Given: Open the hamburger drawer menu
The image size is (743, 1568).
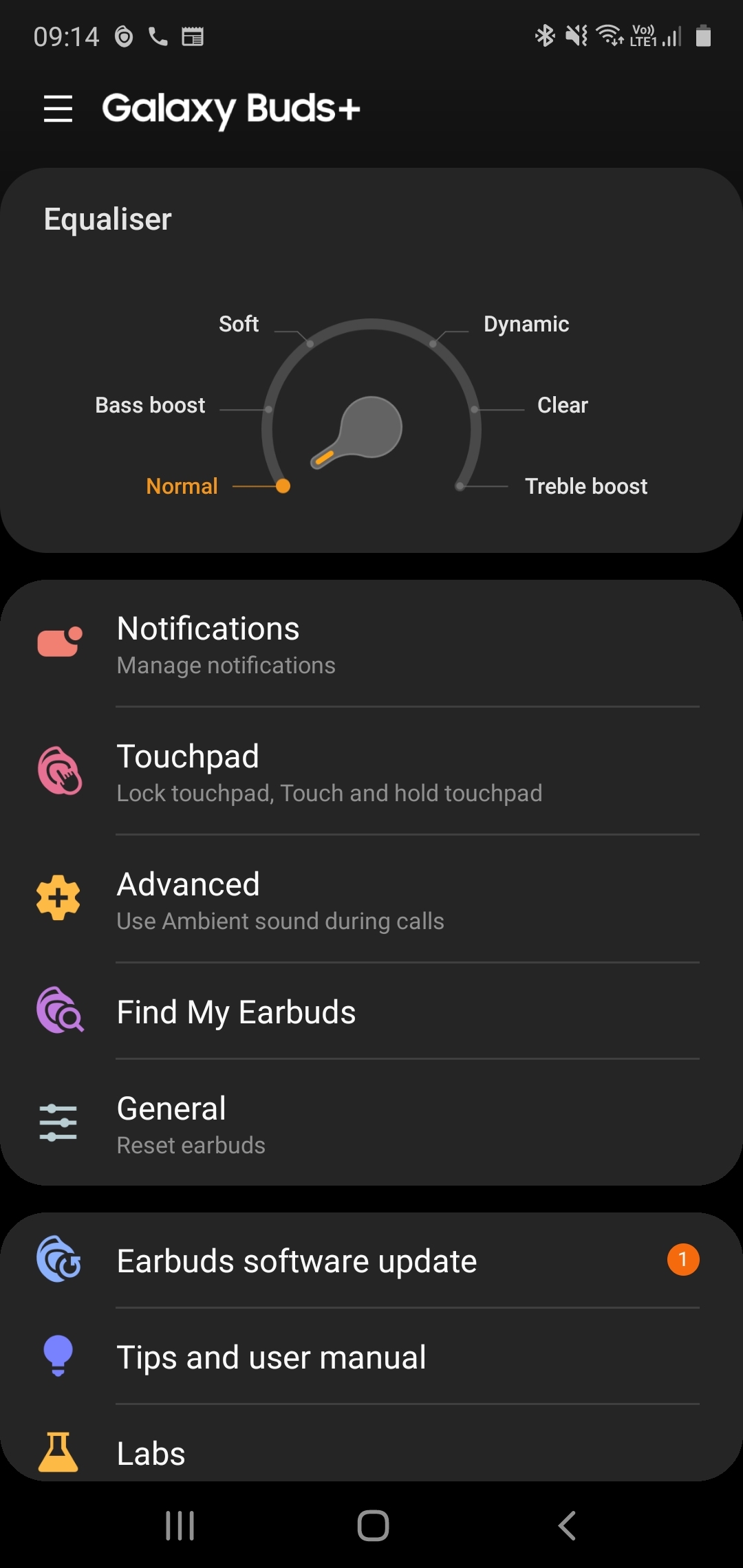Looking at the screenshot, I should tap(58, 109).
